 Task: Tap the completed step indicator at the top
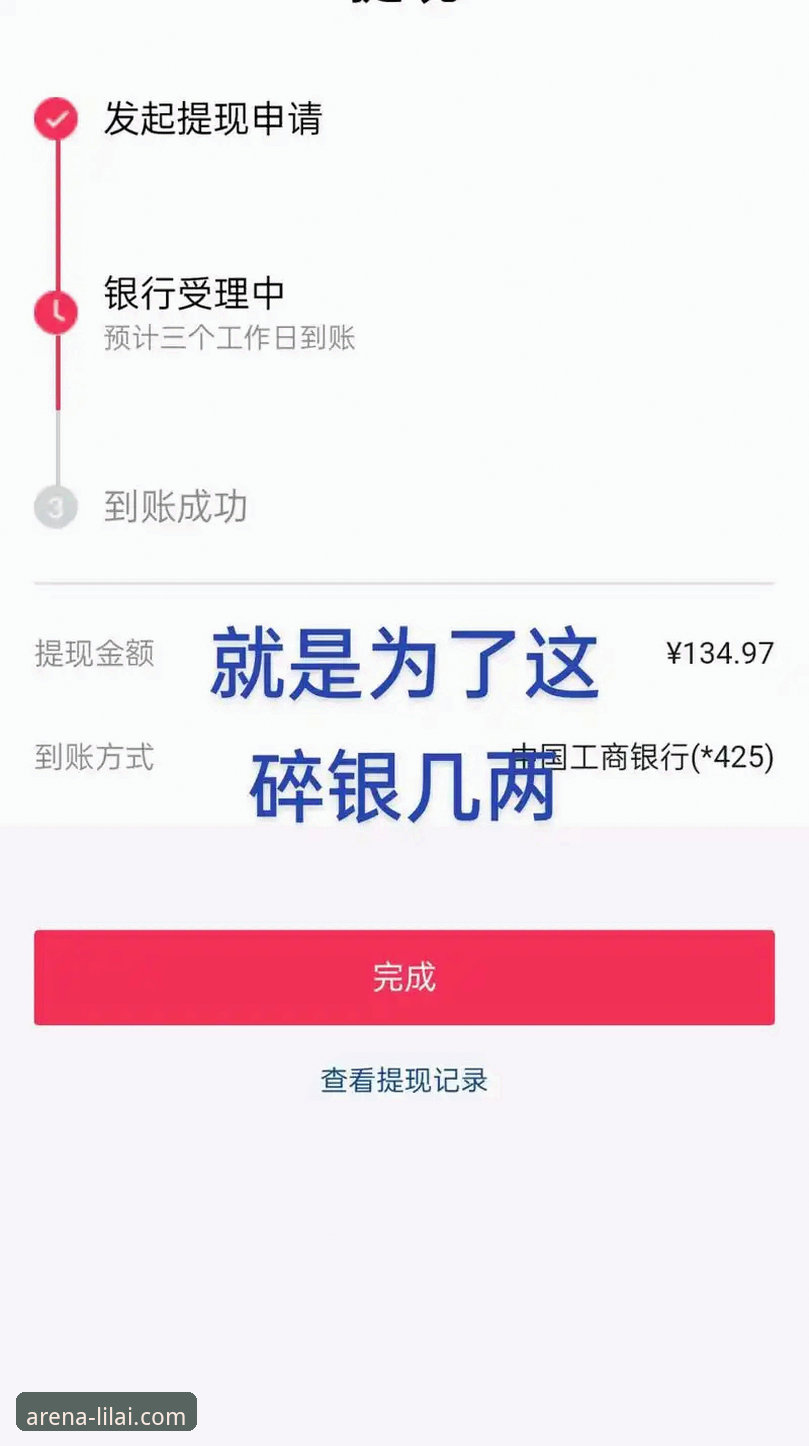(56, 119)
